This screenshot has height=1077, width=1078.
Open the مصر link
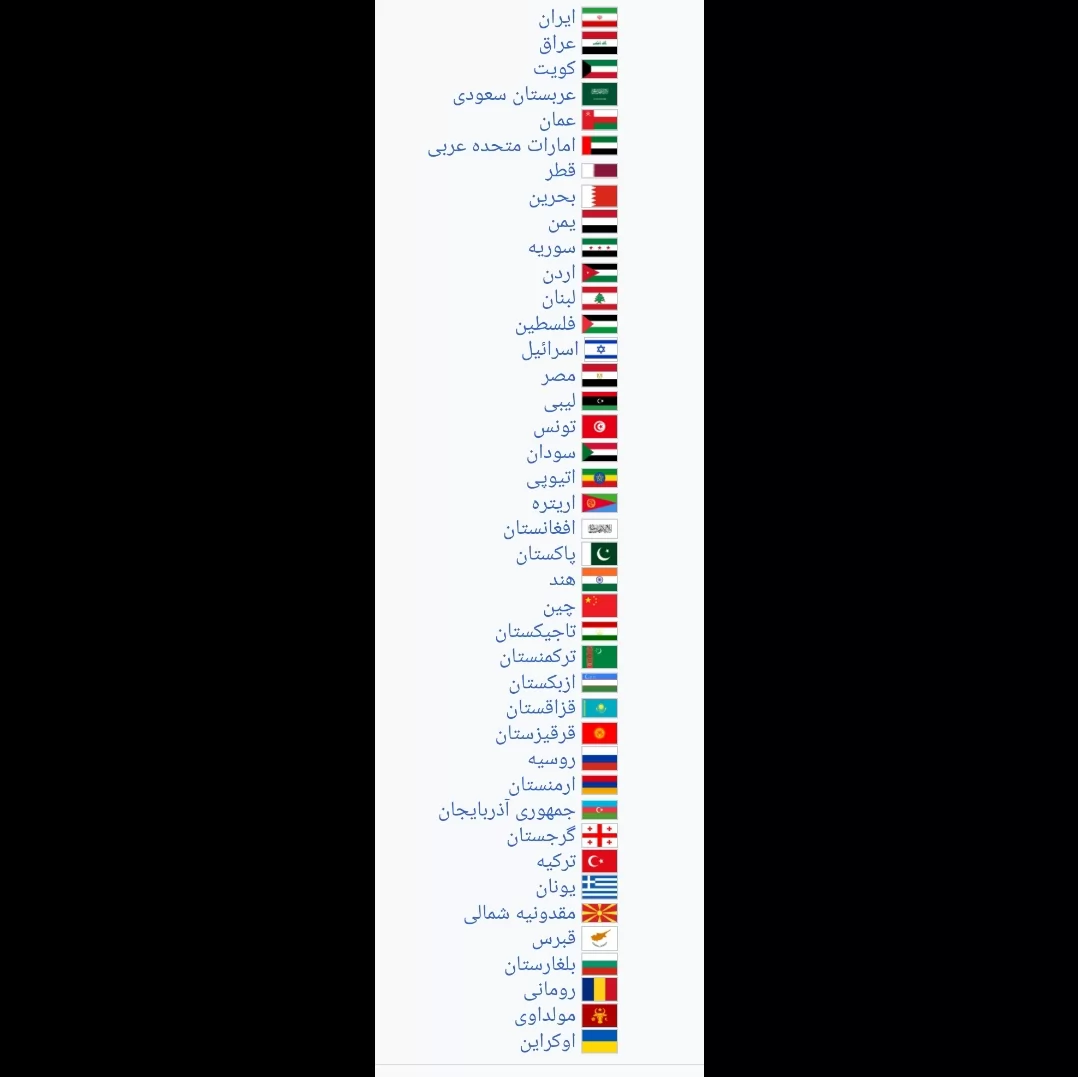(x=558, y=376)
